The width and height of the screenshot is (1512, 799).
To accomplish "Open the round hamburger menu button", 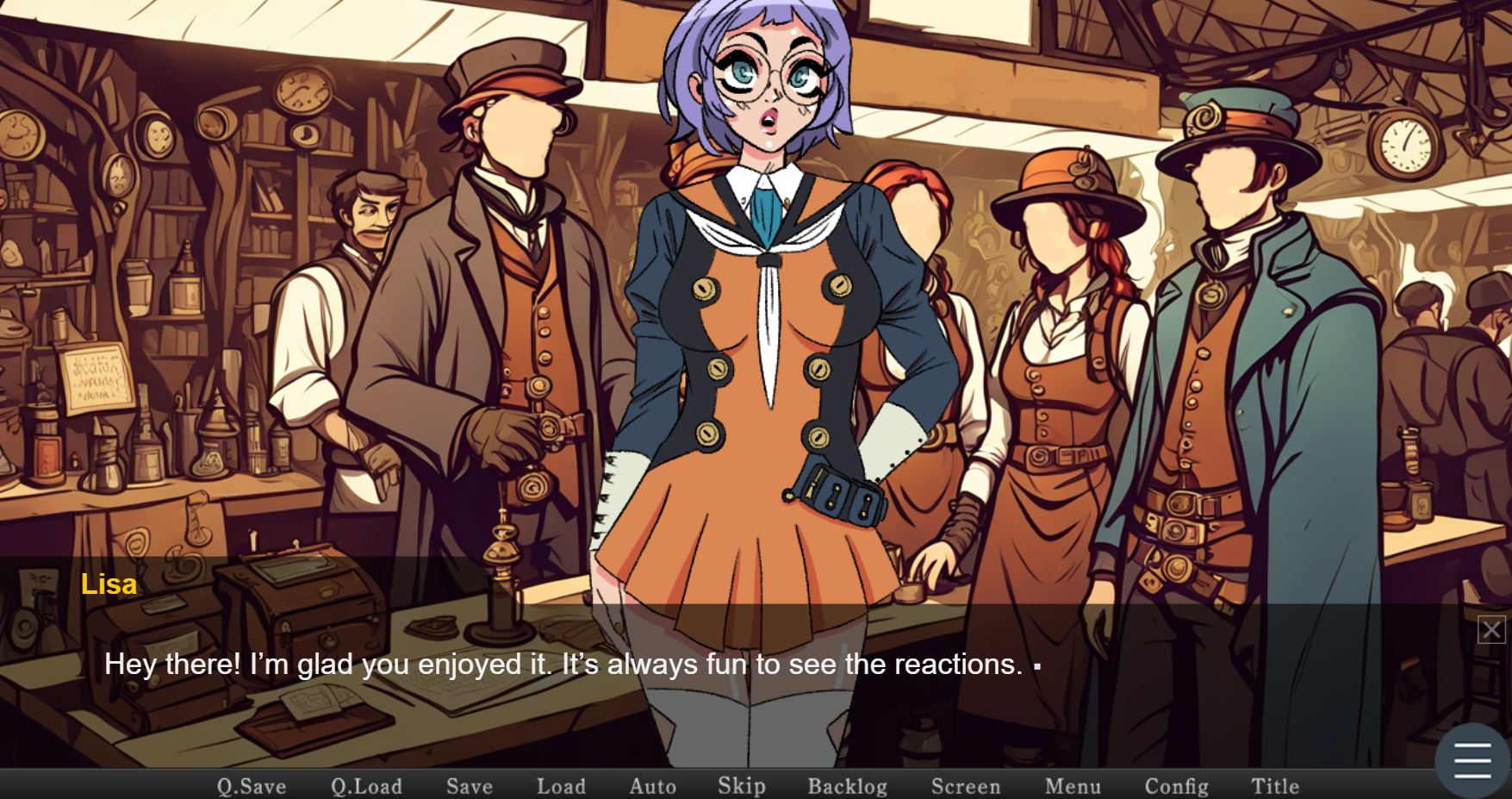I will [x=1472, y=762].
